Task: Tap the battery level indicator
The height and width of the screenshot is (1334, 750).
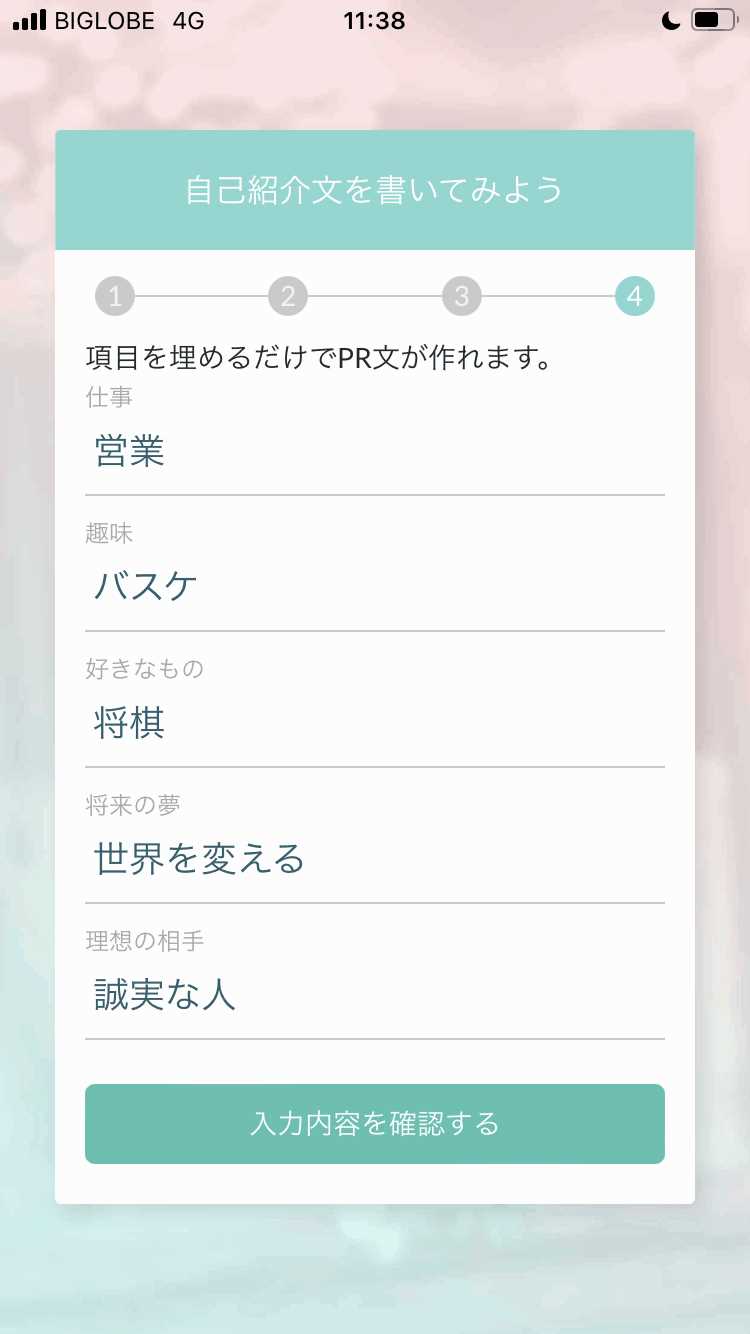Action: coord(710,20)
